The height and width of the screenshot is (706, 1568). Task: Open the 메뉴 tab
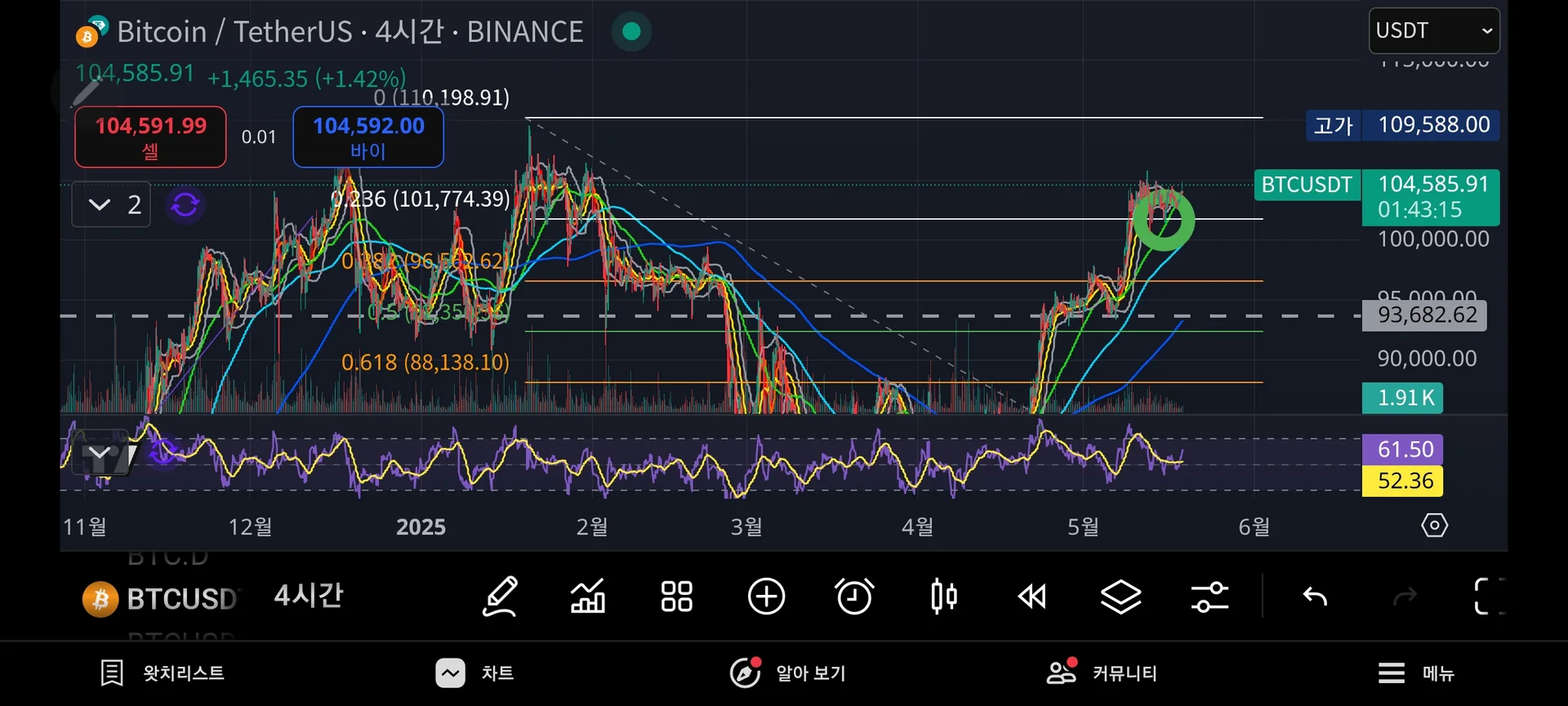pos(1417,672)
